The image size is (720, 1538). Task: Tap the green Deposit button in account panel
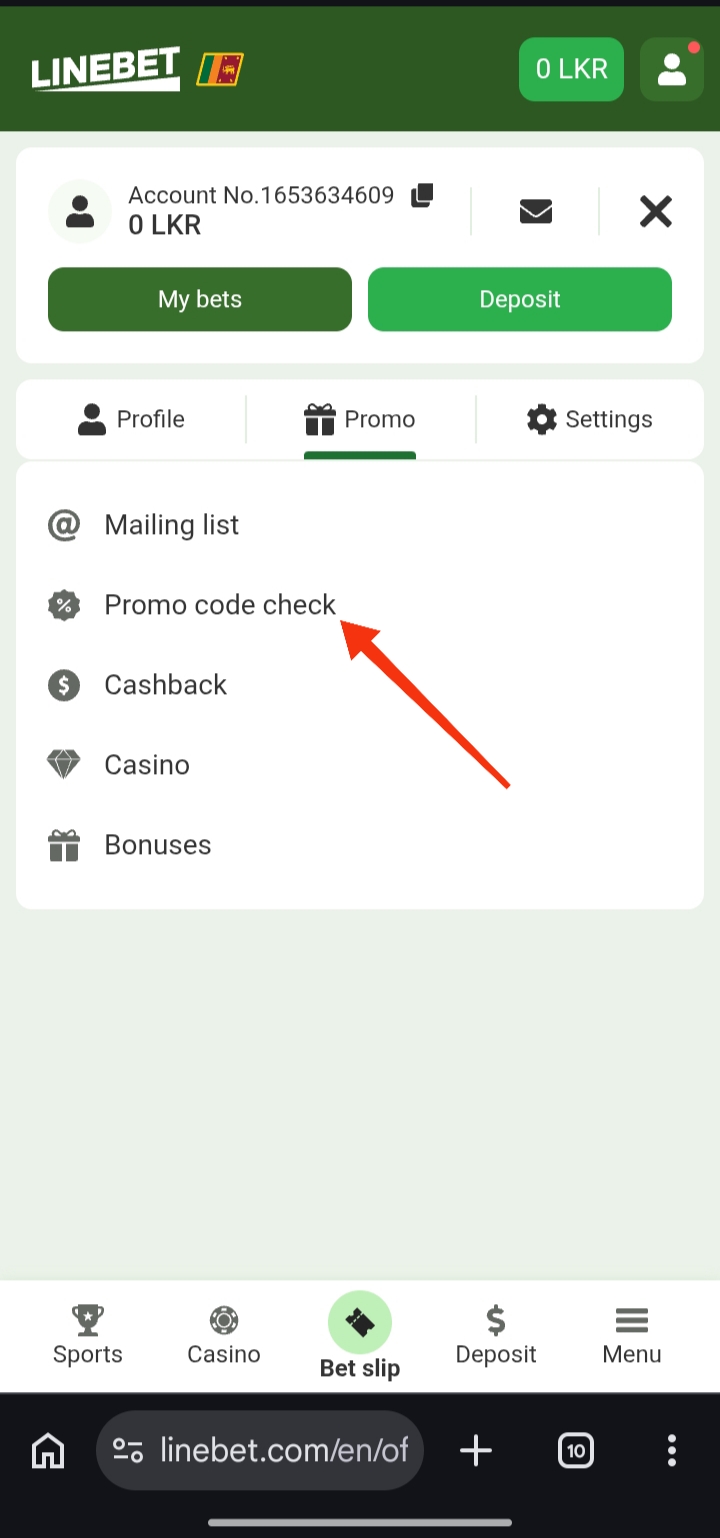(520, 299)
